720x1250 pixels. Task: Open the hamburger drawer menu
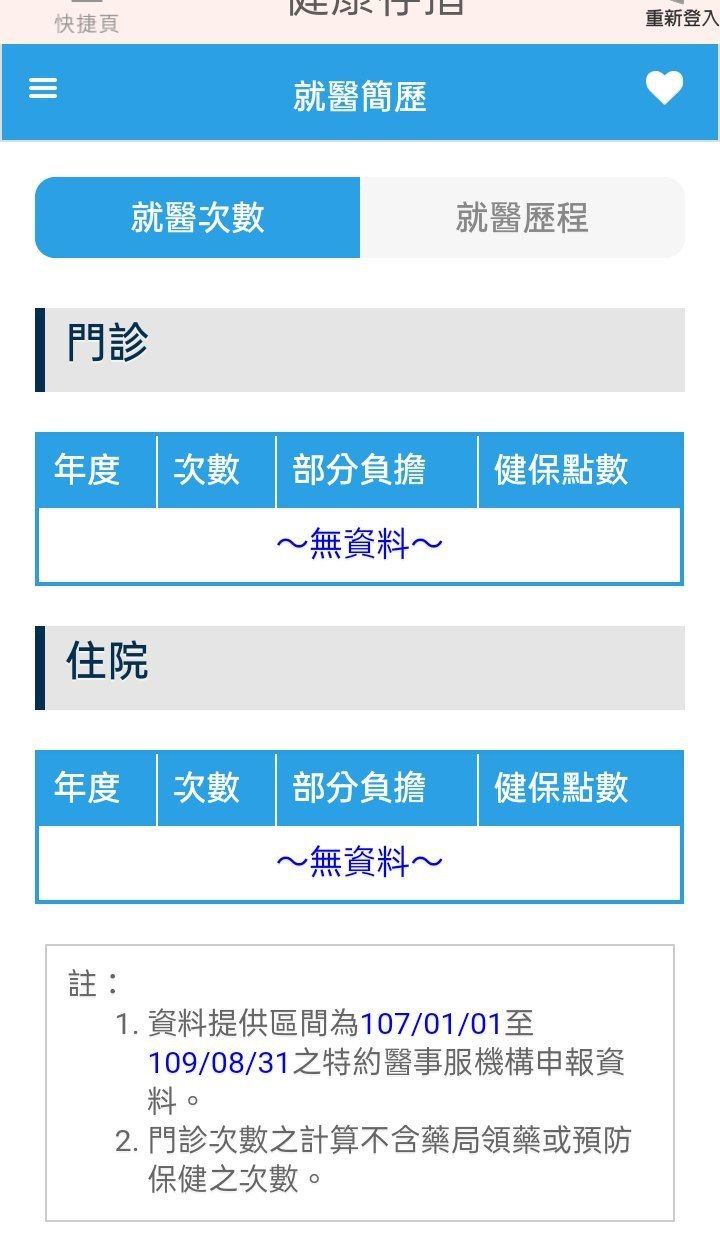tap(43, 89)
